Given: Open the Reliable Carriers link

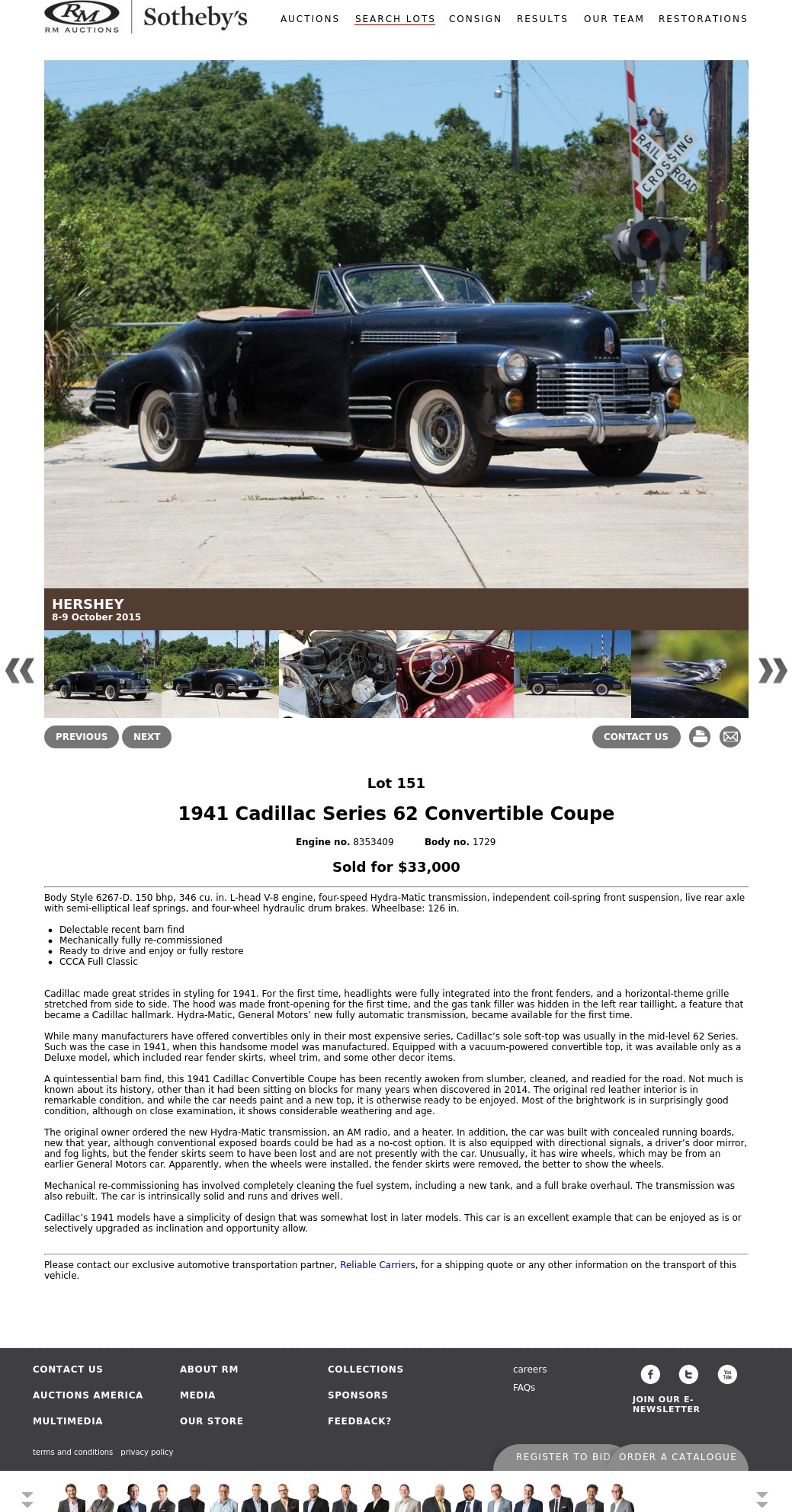Looking at the screenshot, I should point(377,1264).
